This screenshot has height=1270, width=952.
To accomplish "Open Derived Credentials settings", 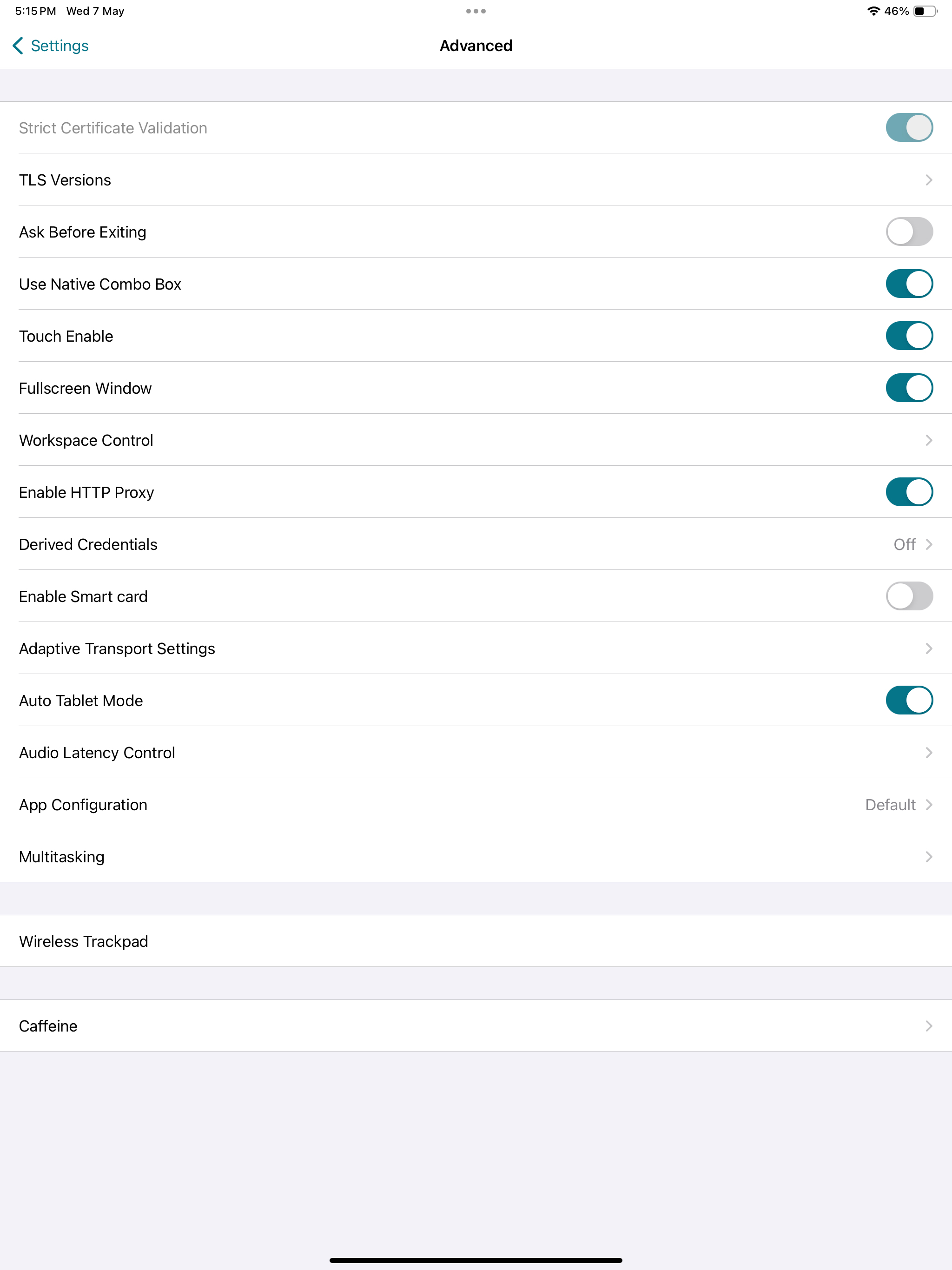I will (x=476, y=544).
